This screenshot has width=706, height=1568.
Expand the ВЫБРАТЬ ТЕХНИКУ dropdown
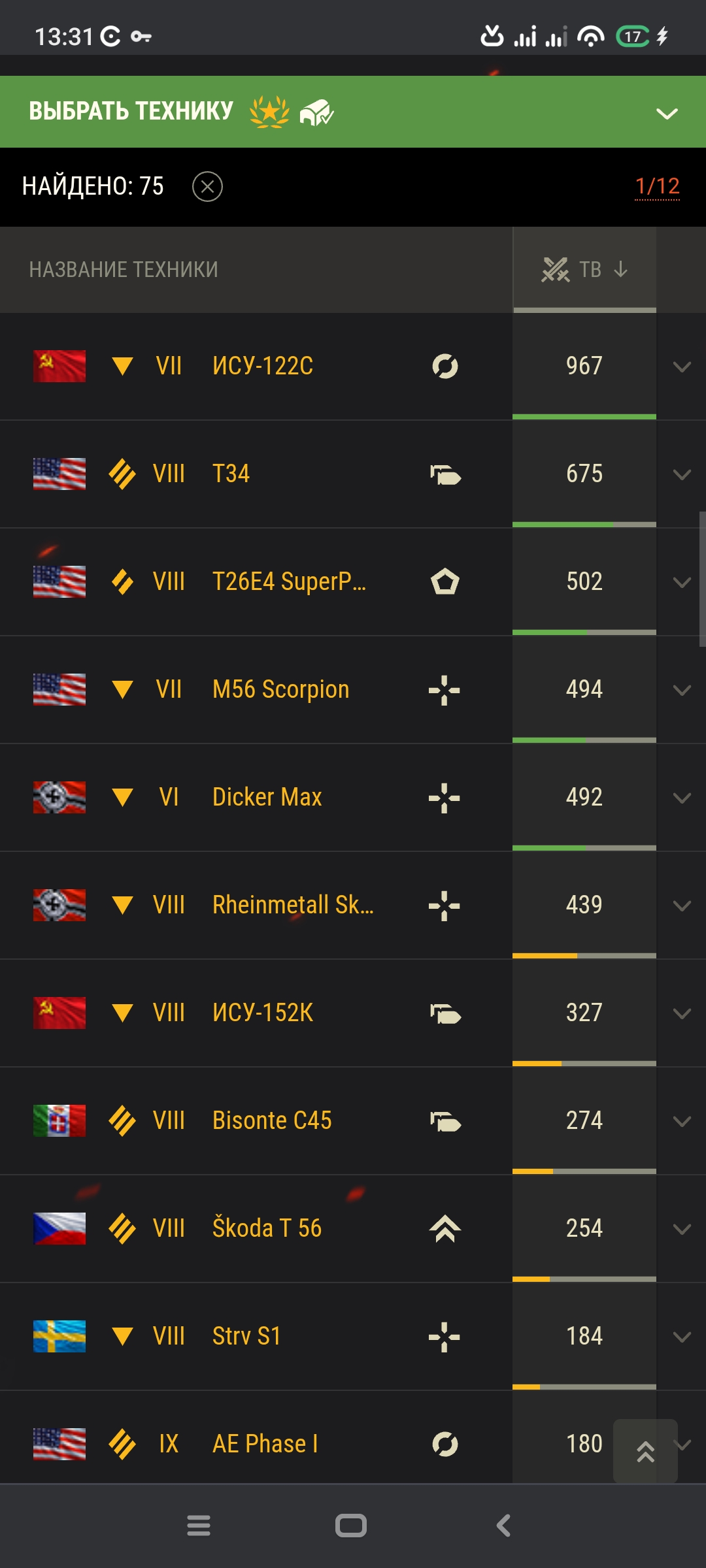[353, 112]
